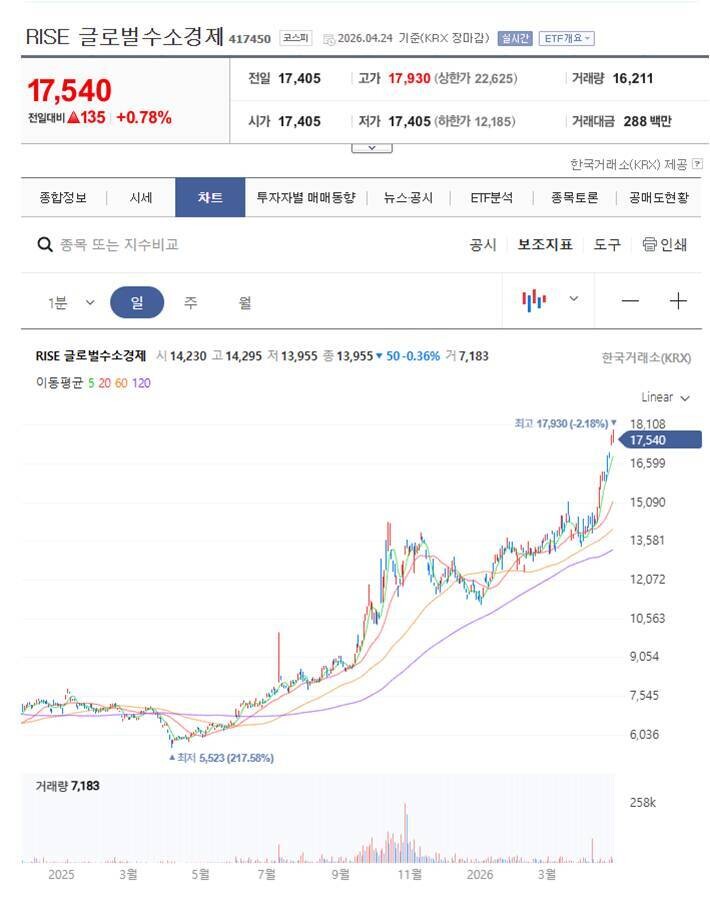Open the 투자자별 매매동향 tab
This screenshot has height=910, width=710.
click(306, 197)
